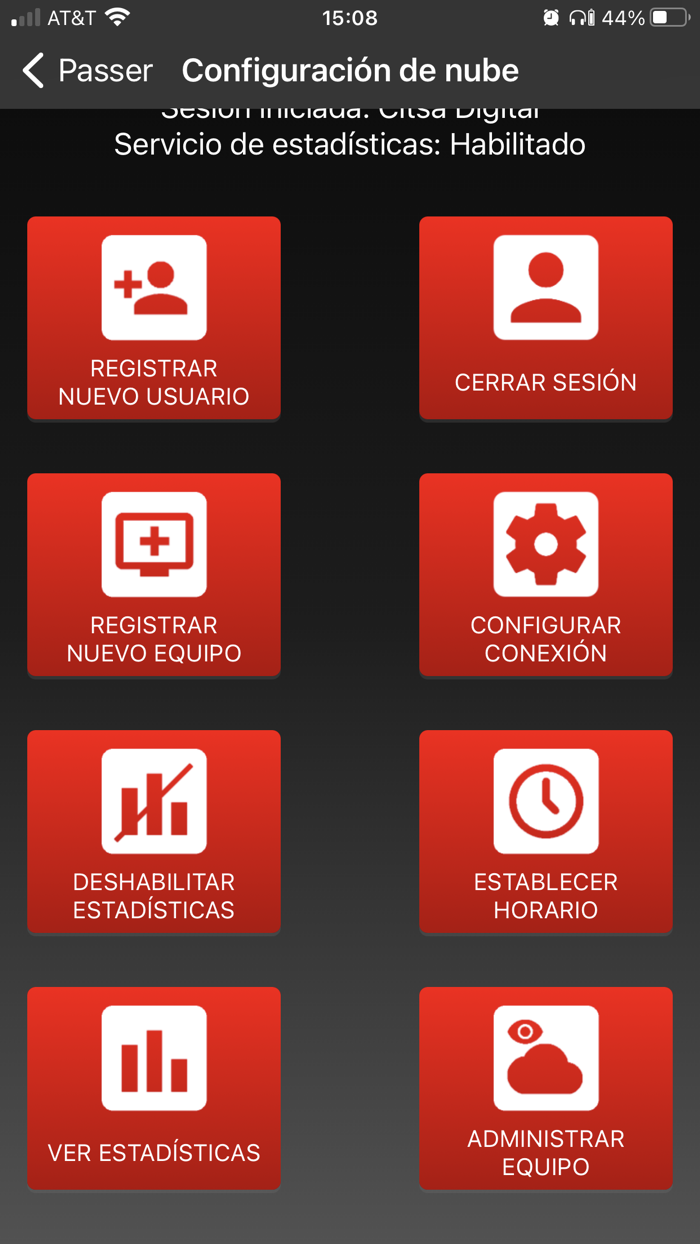Go back to Passer

coord(87,71)
